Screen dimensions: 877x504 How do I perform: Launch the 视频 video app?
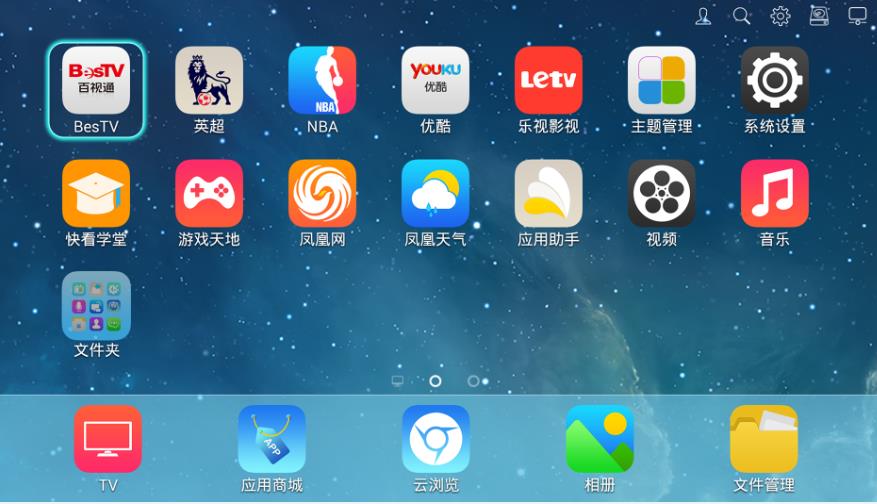[x=661, y=194]
